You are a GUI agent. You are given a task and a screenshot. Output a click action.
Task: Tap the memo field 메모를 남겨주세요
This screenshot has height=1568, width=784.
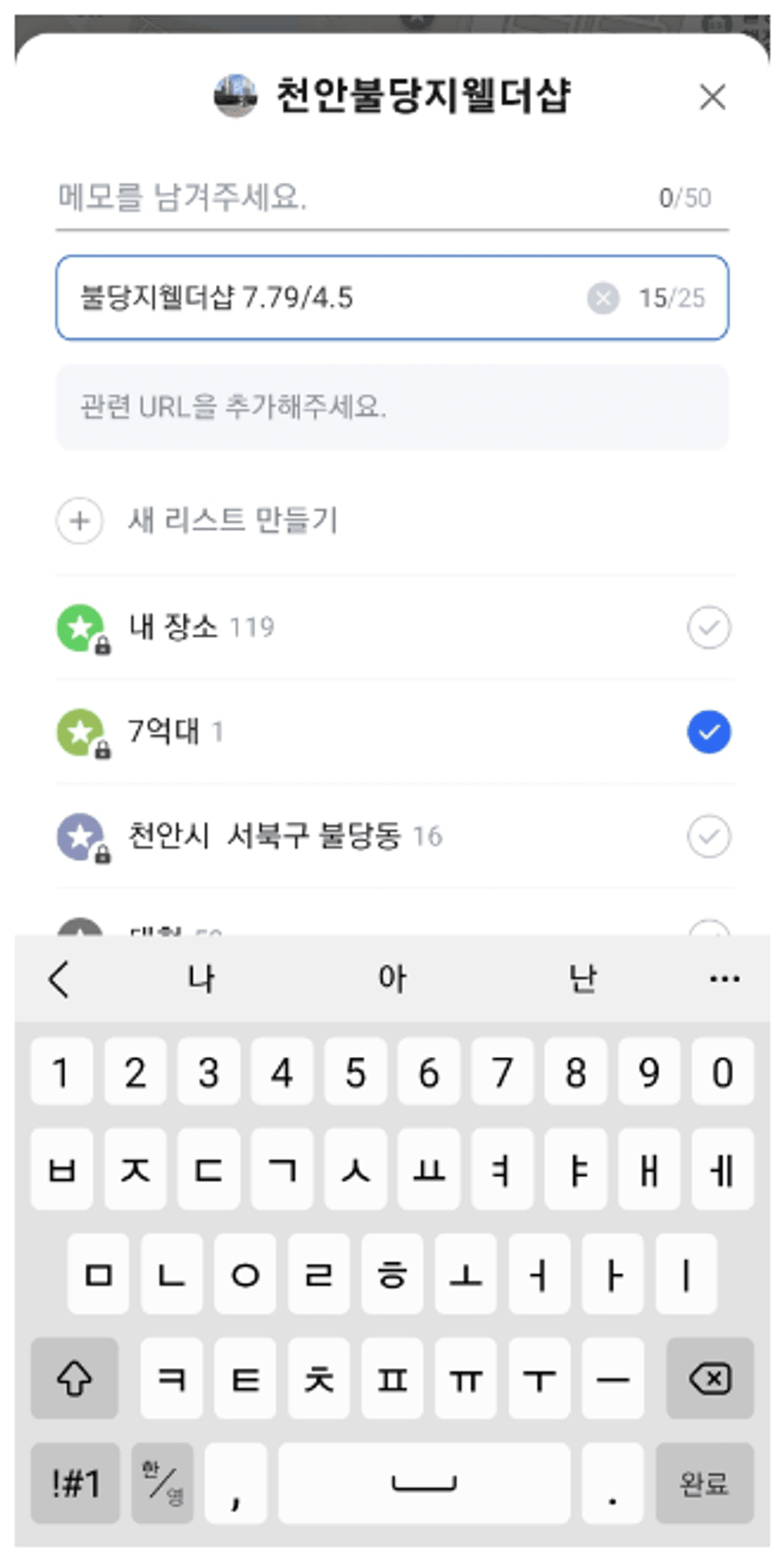pyautogui.click(x=392, y=197)
